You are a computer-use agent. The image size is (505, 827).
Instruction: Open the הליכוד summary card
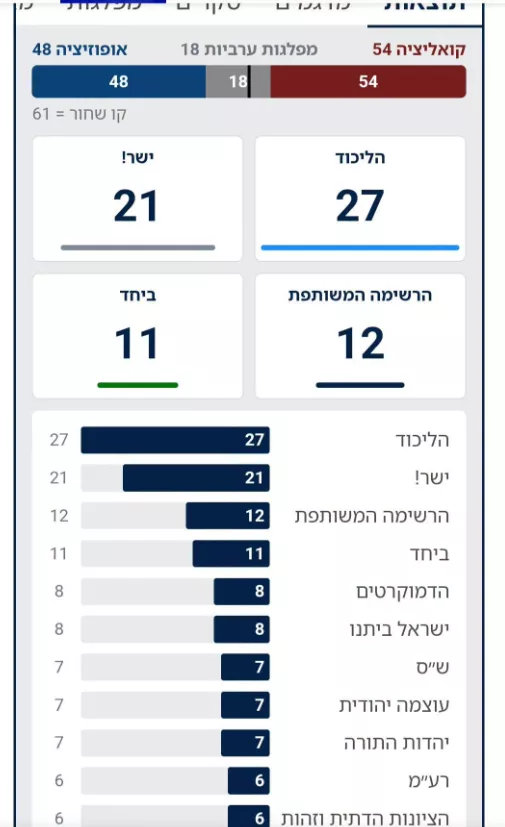360,198
